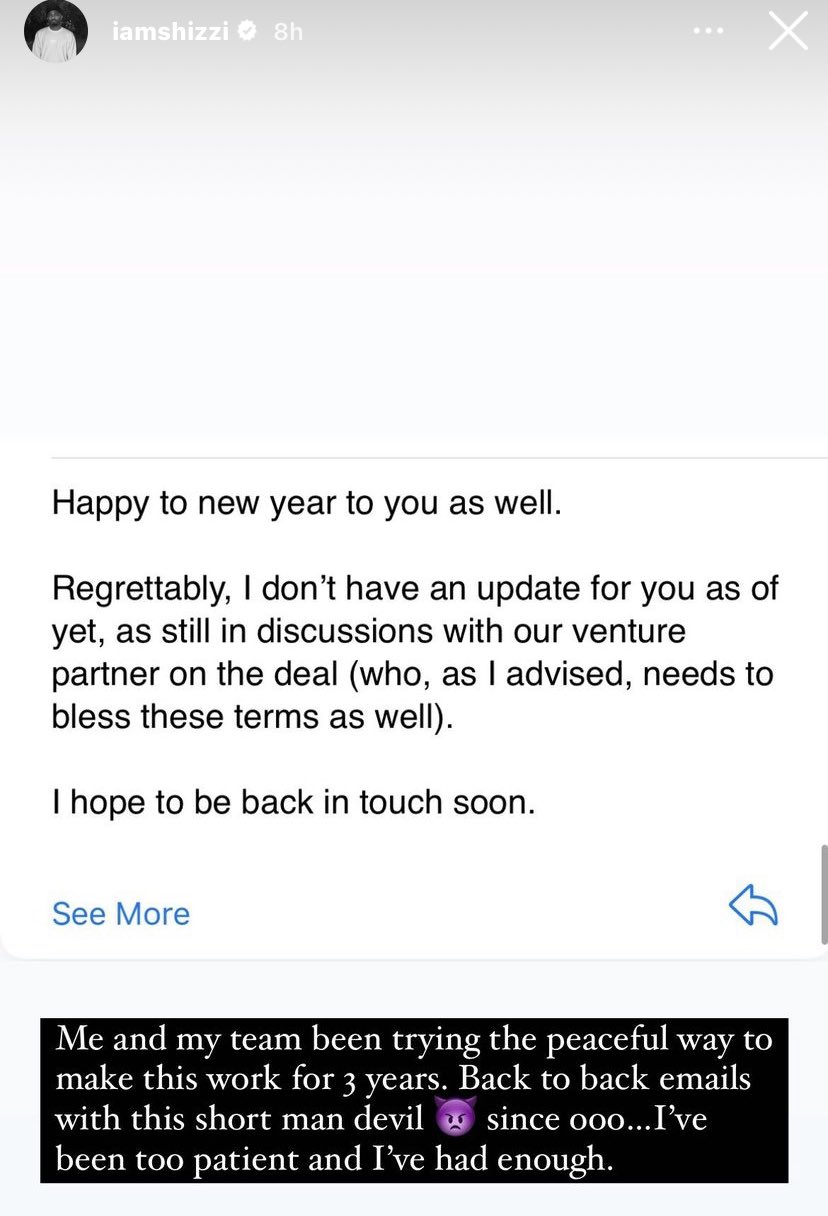Open iamshizzi's profile picture
Viewport: 828px width, 1216px height.
[x=55, y=32]
